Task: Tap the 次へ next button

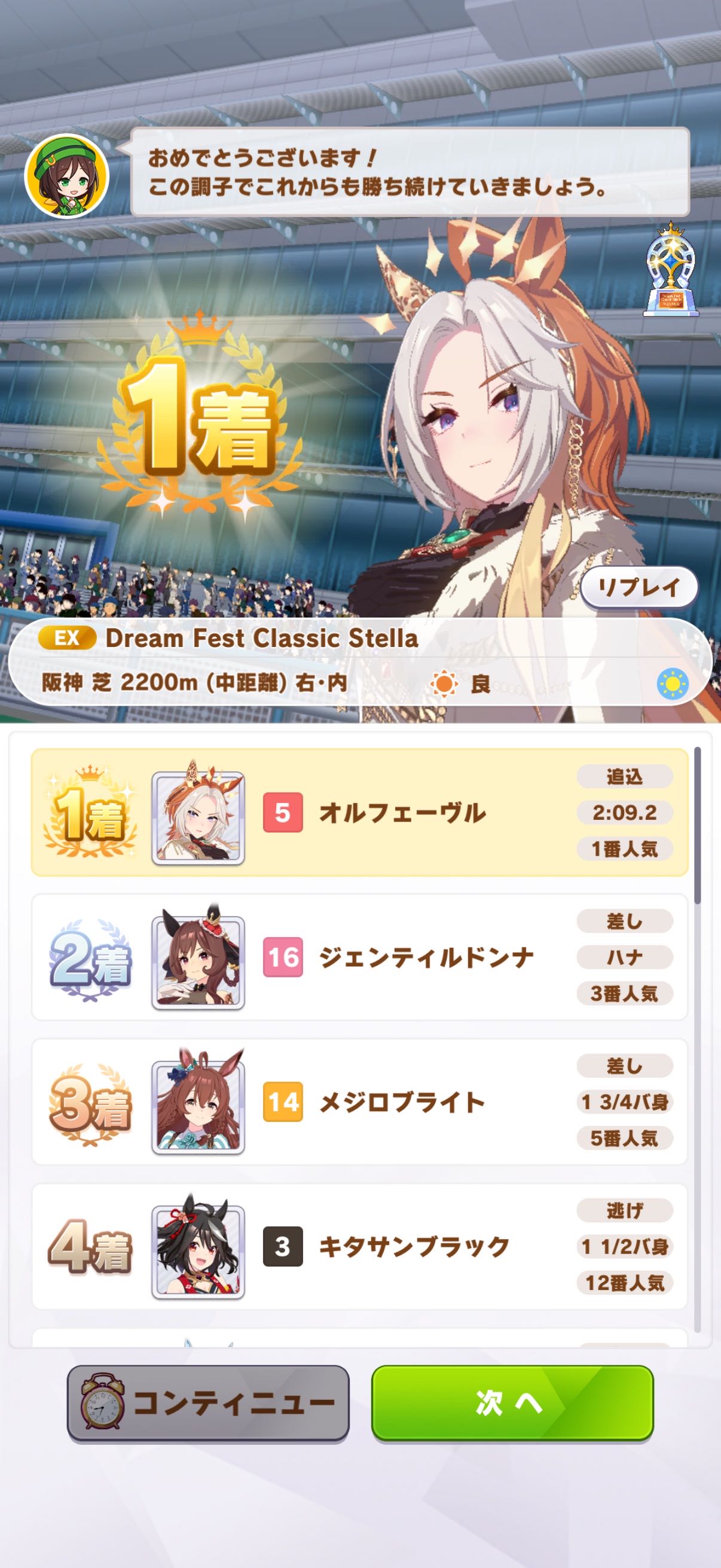Action: (x=512, y=1402)
